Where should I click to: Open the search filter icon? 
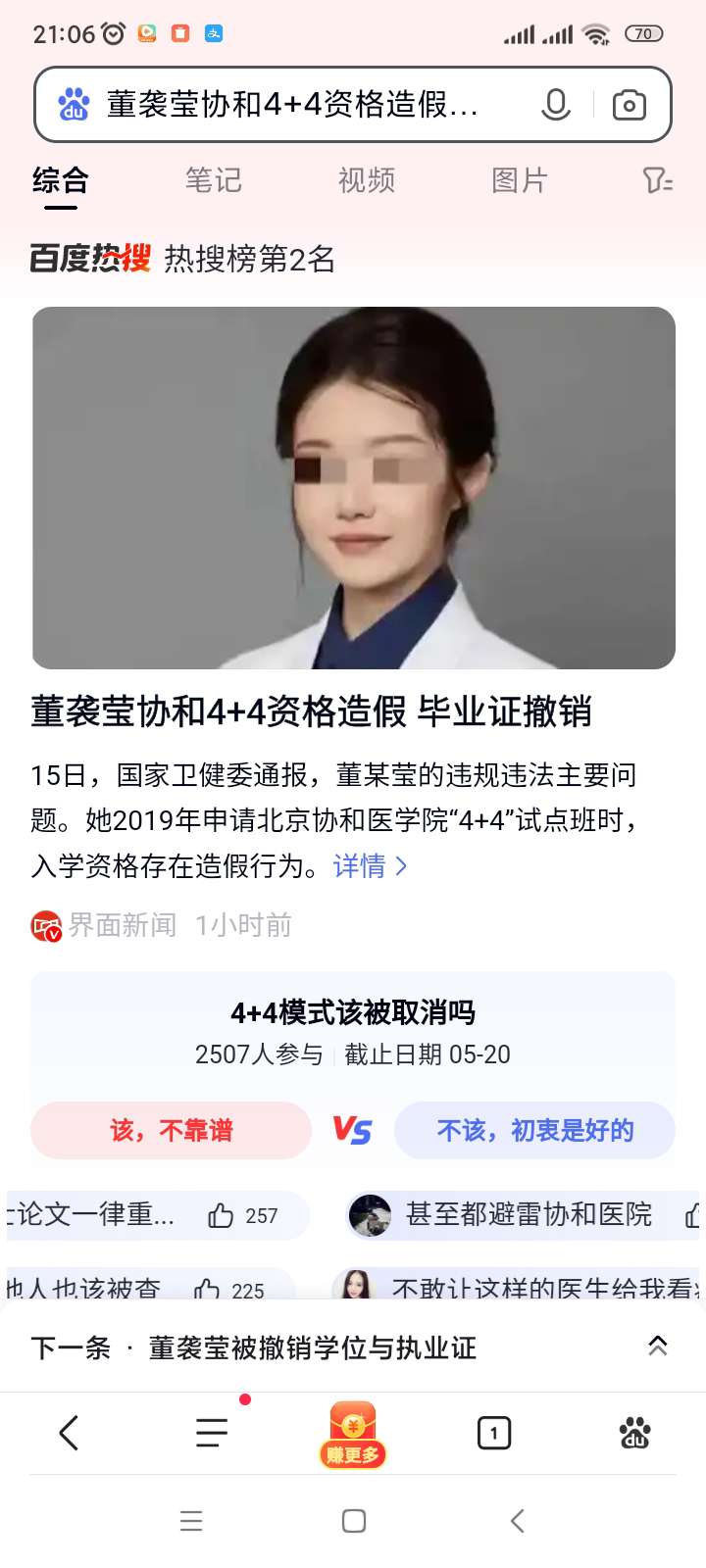click(656, 180)
